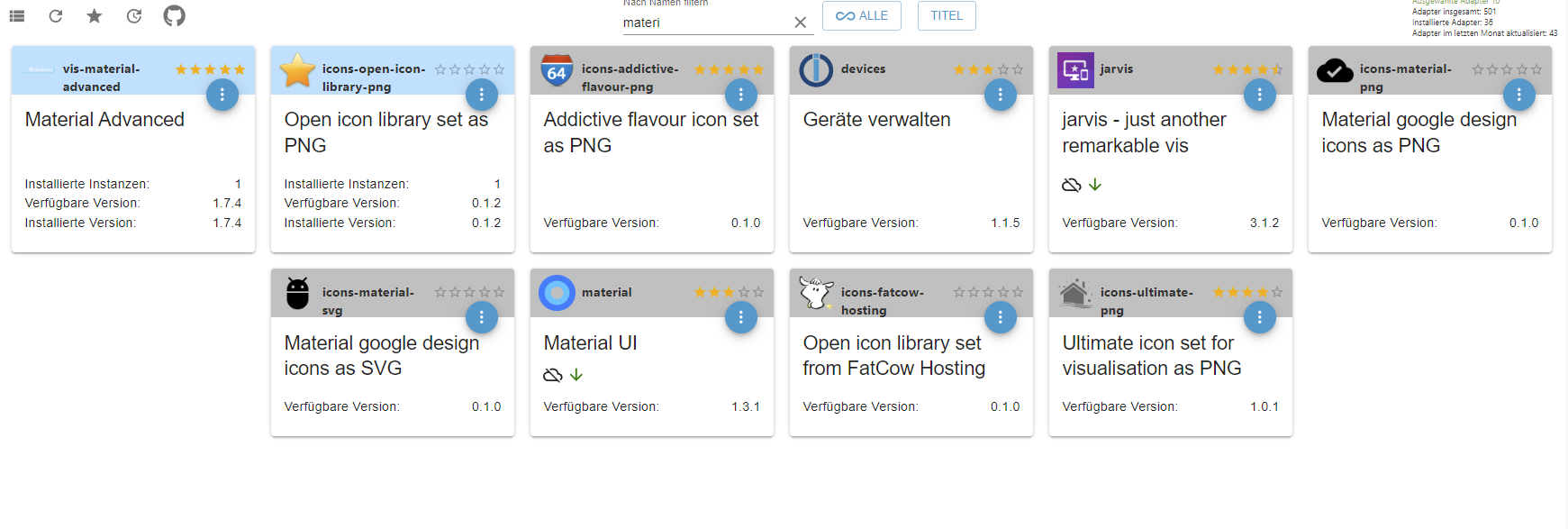
Task: Open options menu on jarvis card
Action: [x=1259, y=95]
